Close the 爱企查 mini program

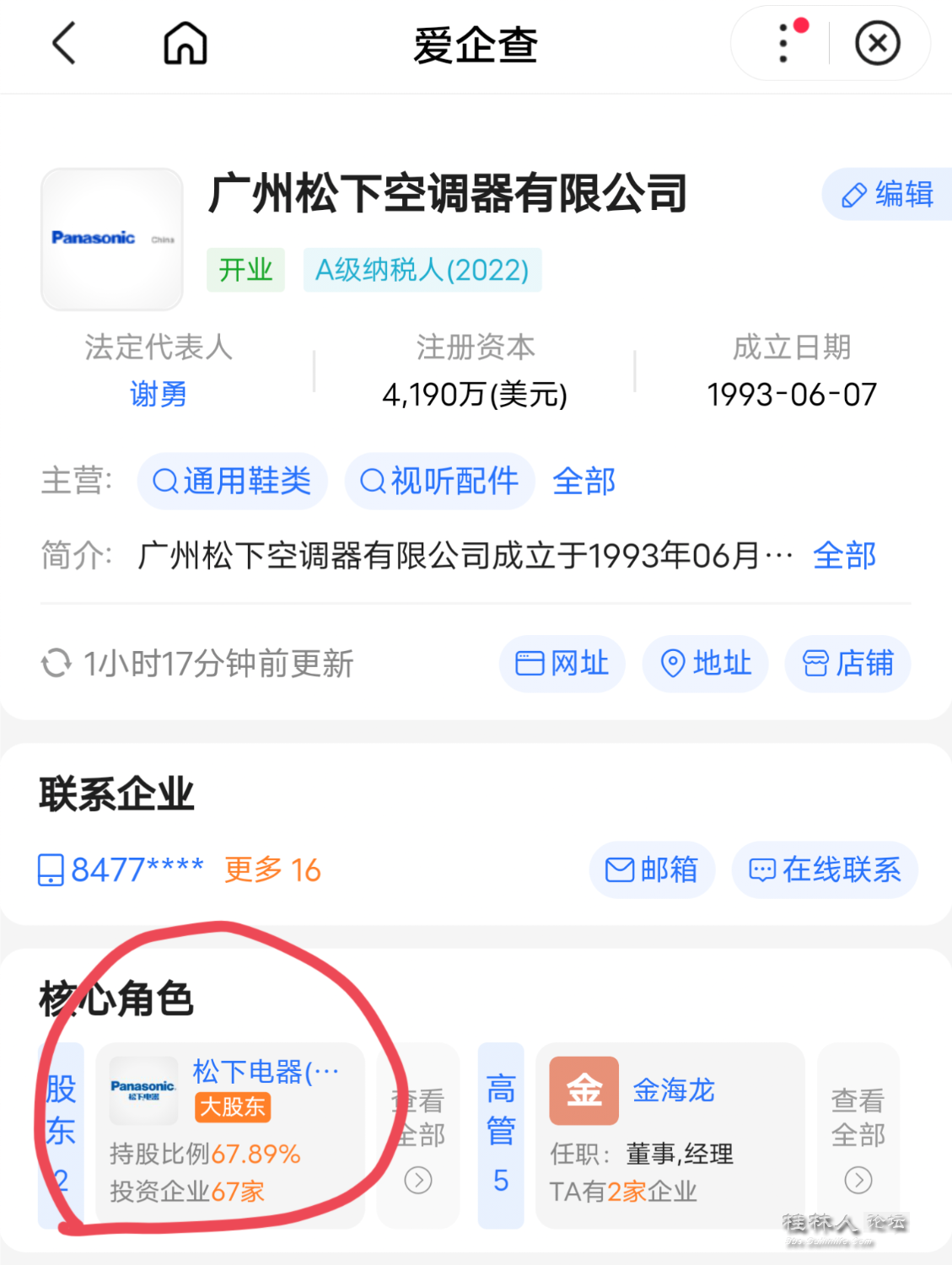tap(877, 44)
